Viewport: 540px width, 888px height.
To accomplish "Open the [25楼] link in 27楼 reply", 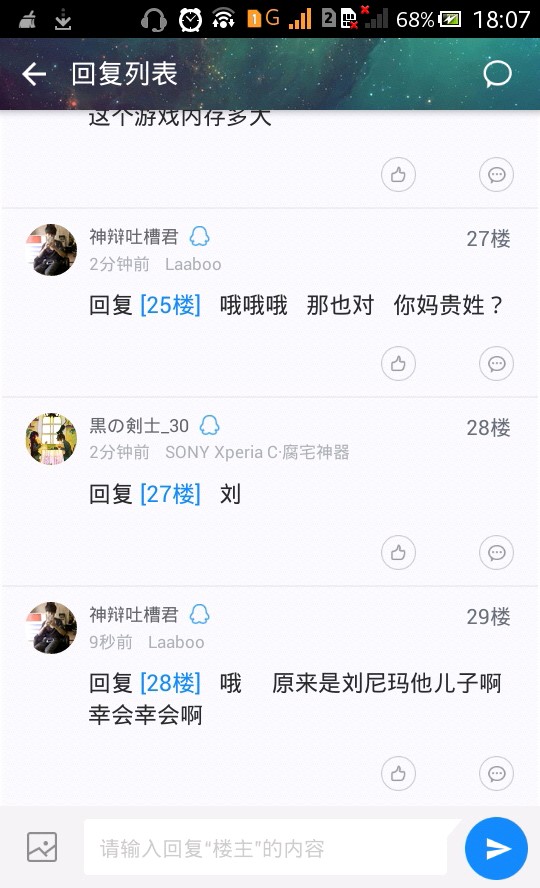I will (170, 305).
